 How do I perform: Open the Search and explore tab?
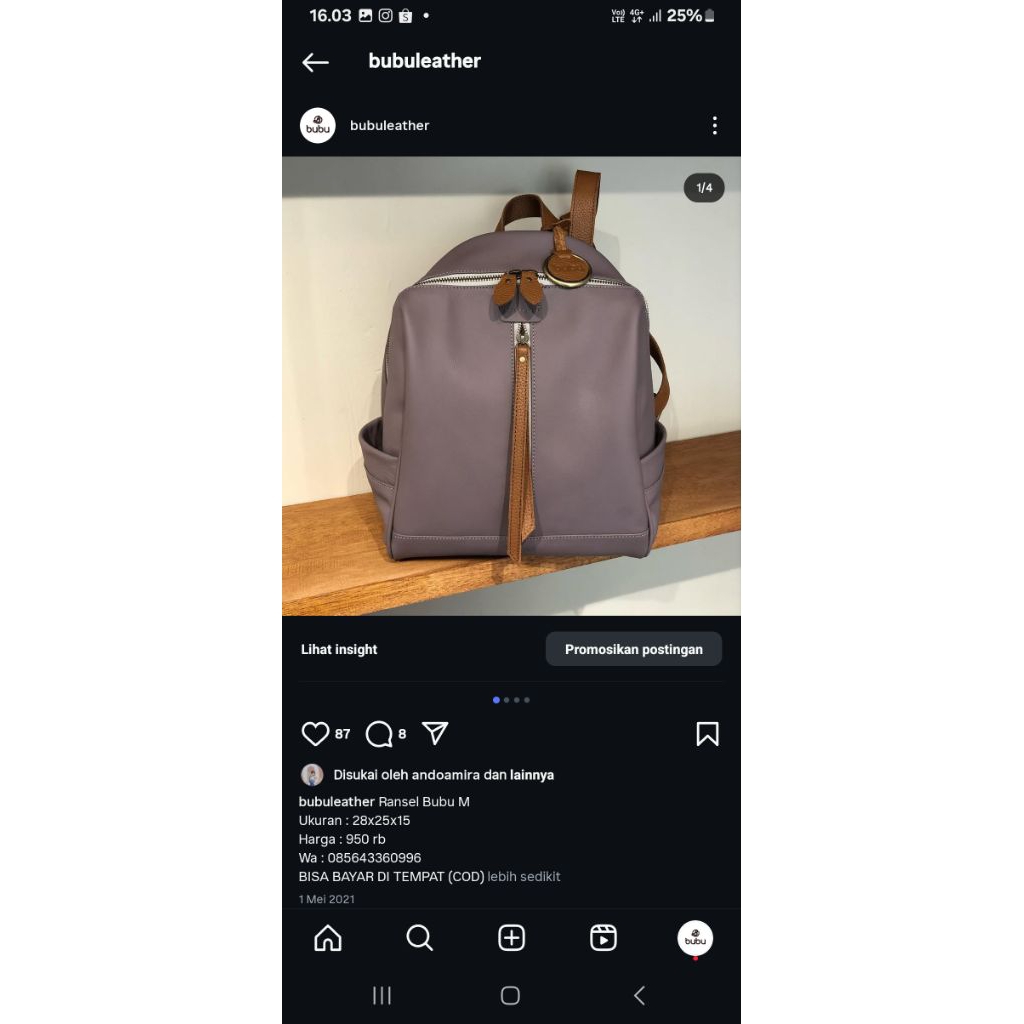(419, 938)
